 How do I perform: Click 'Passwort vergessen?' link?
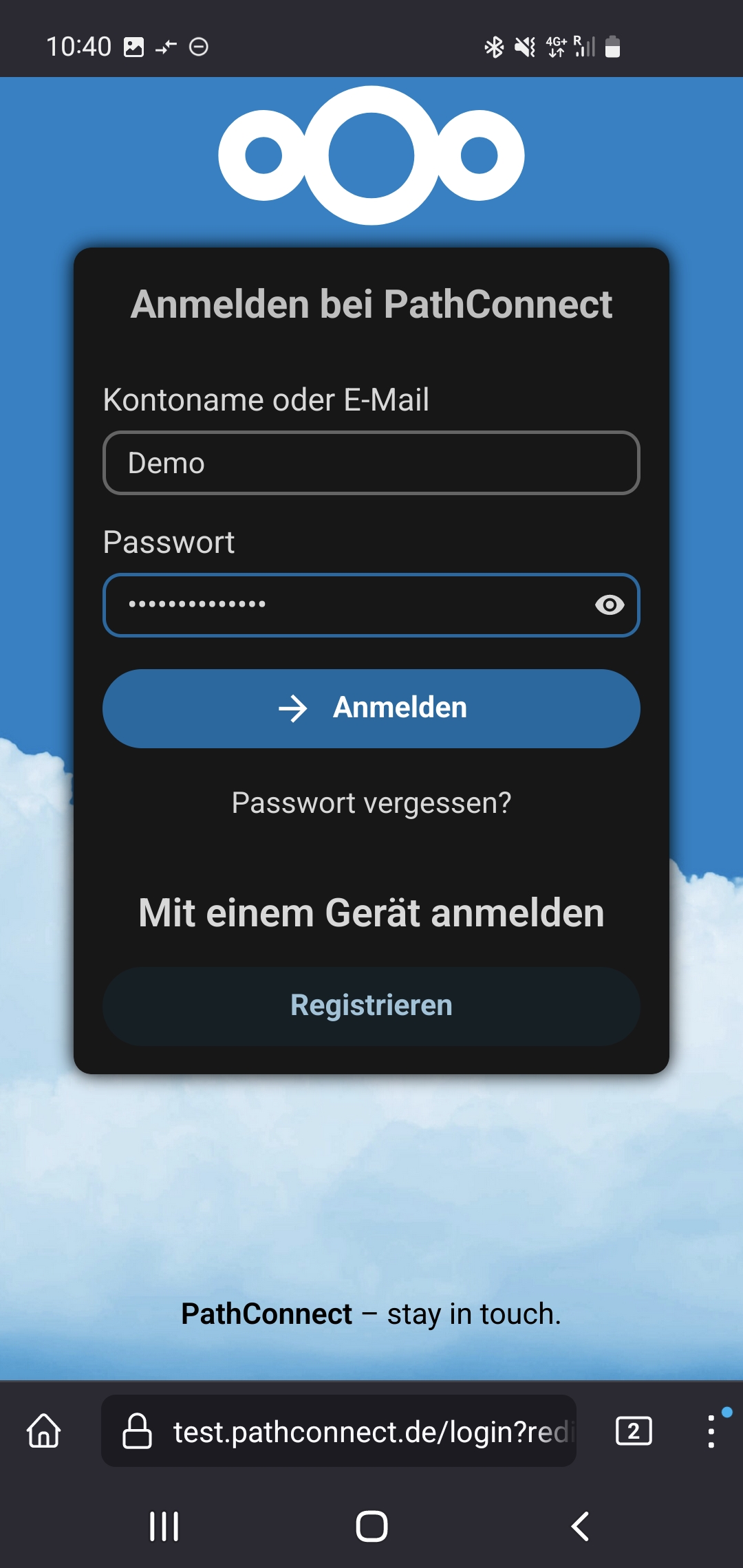(371, 803)
